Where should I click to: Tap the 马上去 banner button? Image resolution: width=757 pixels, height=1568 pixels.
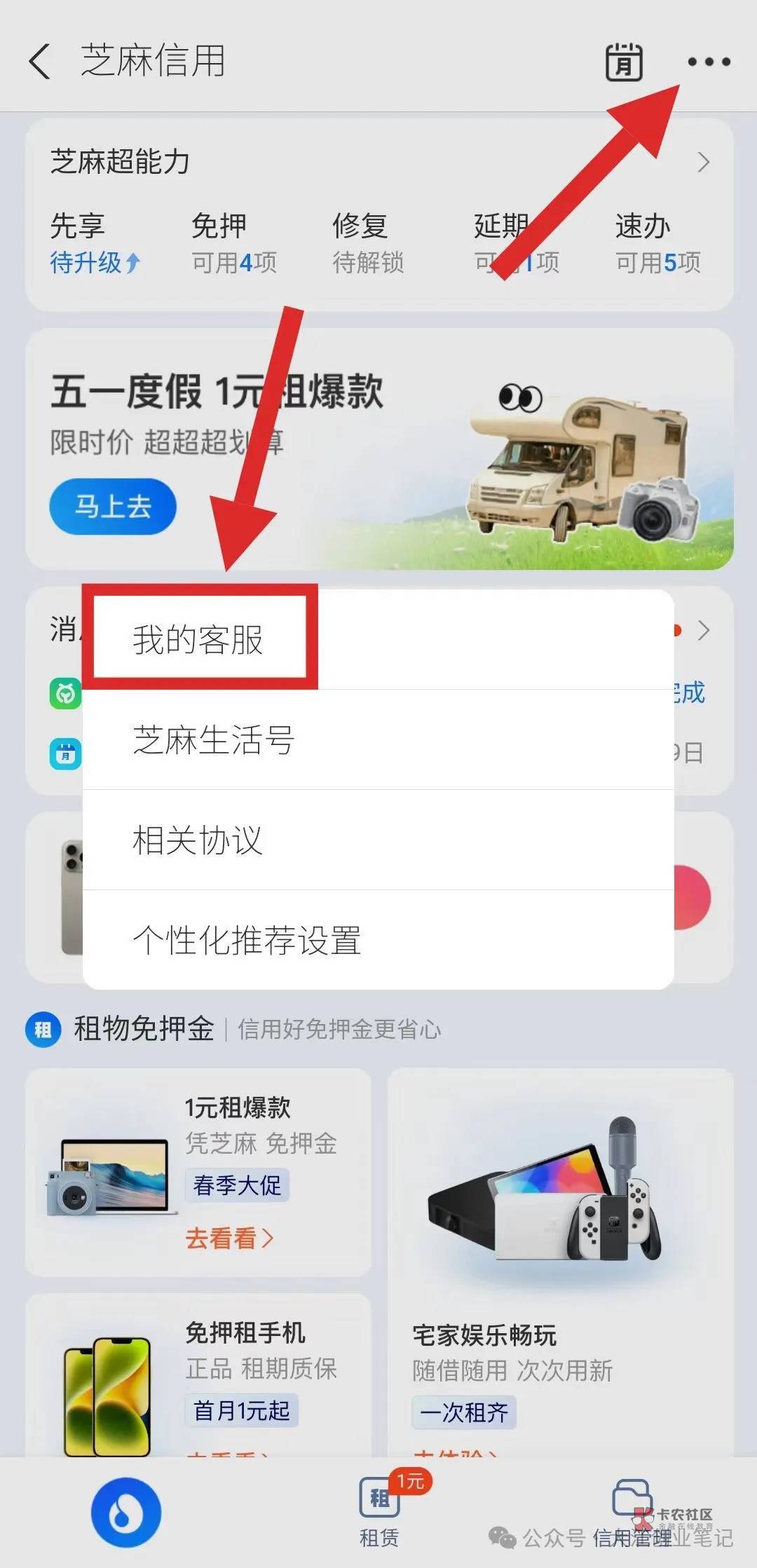click(x=113, y=506)
